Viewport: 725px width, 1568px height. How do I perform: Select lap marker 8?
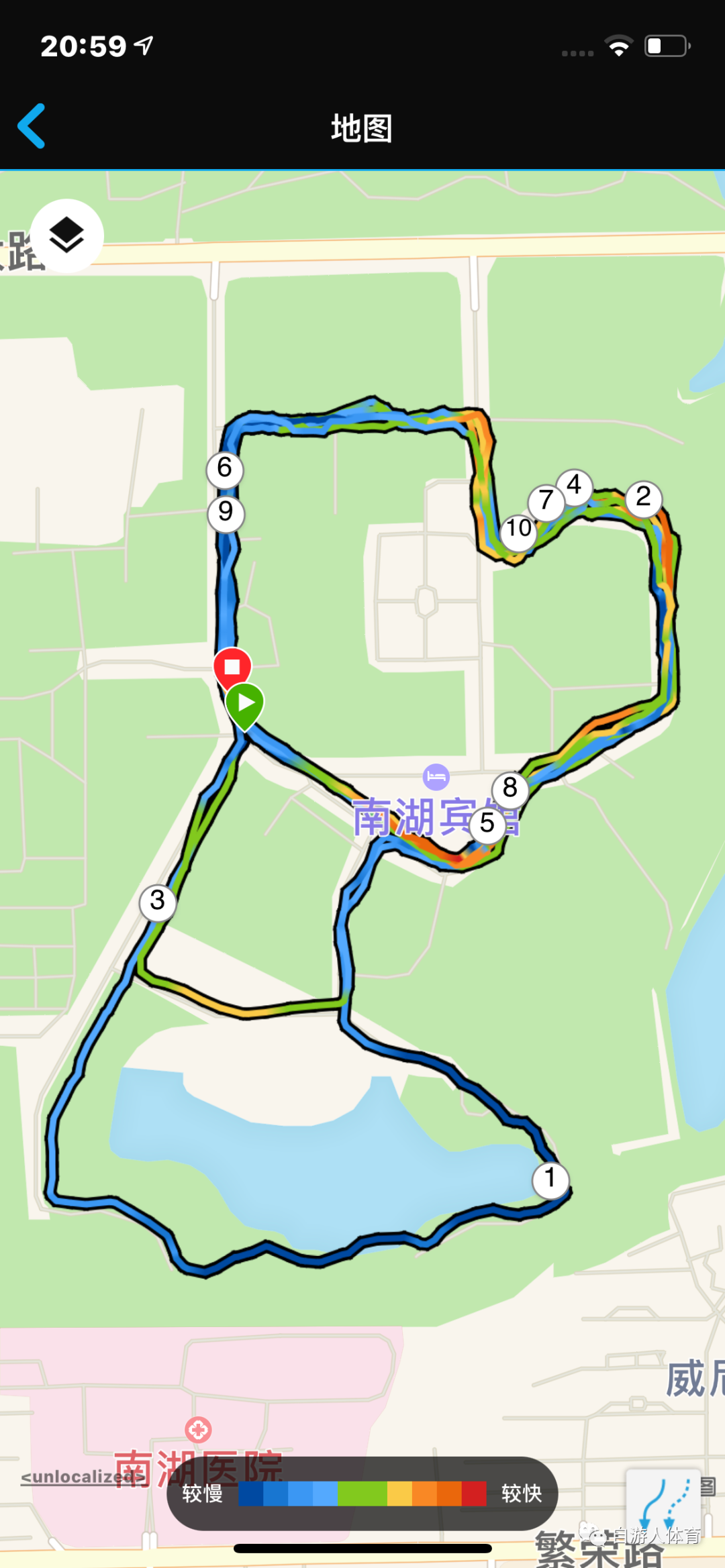click(x=510, y=789)
